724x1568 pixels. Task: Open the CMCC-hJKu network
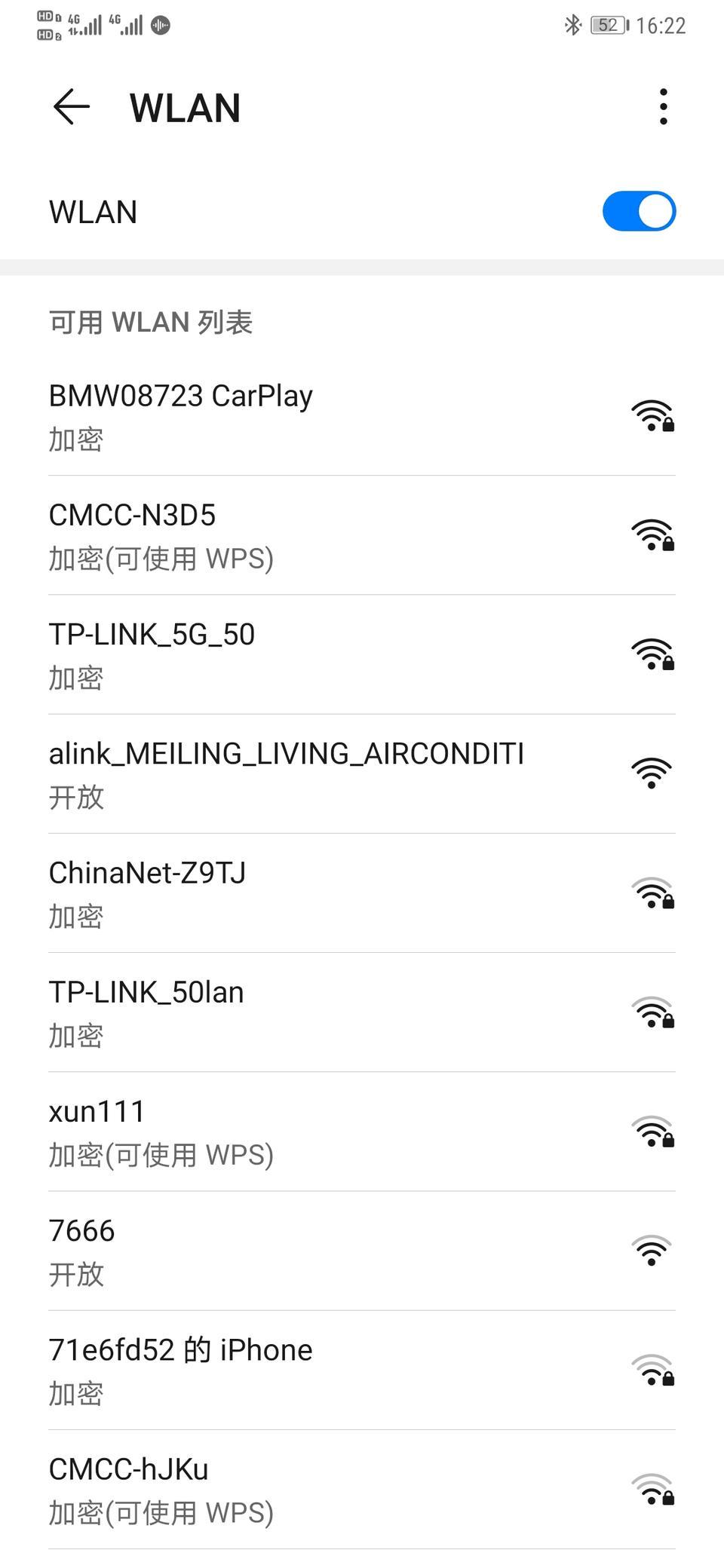point(360,1488)
